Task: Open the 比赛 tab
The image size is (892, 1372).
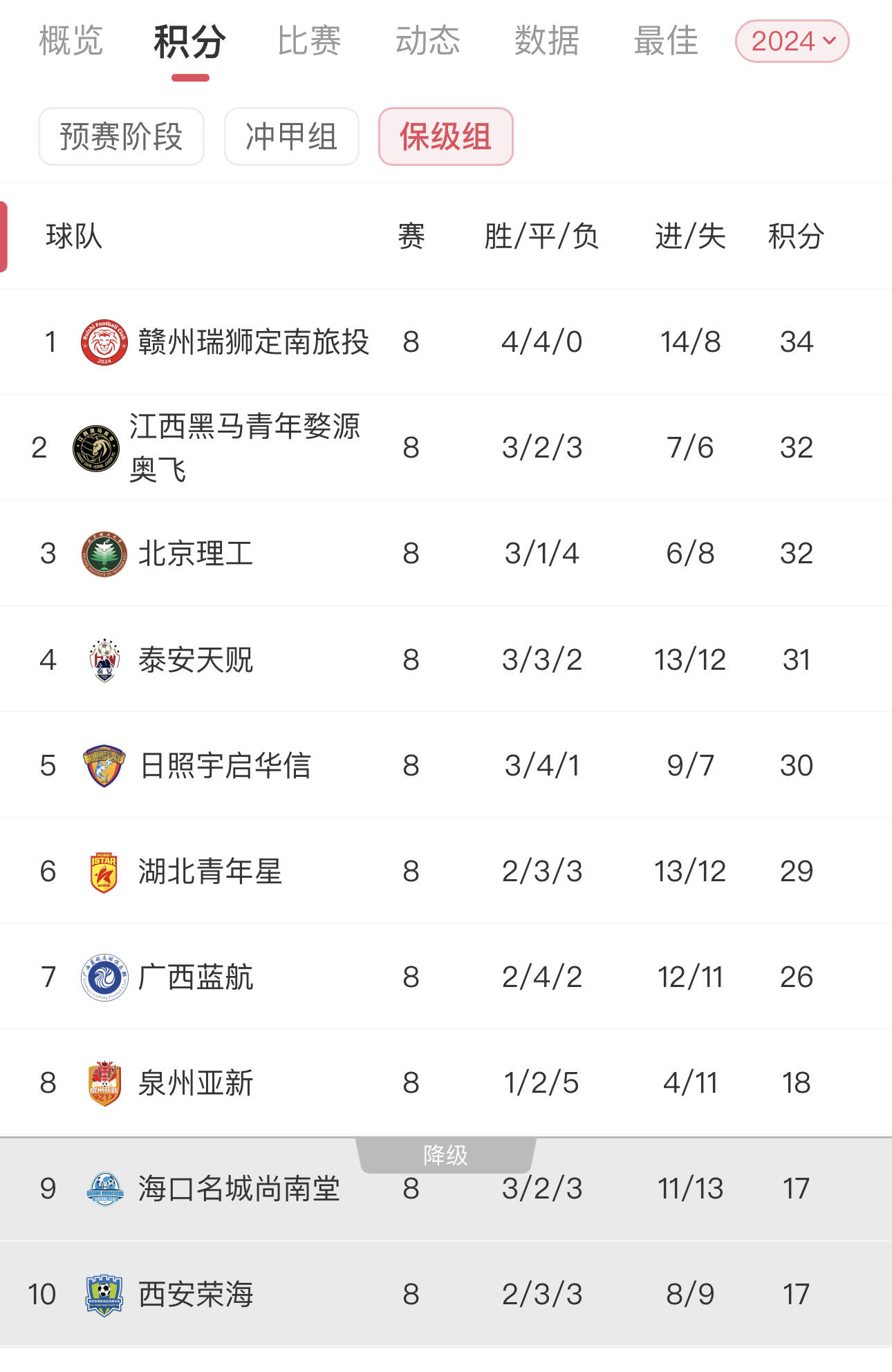Action: [x=309, y=41]
